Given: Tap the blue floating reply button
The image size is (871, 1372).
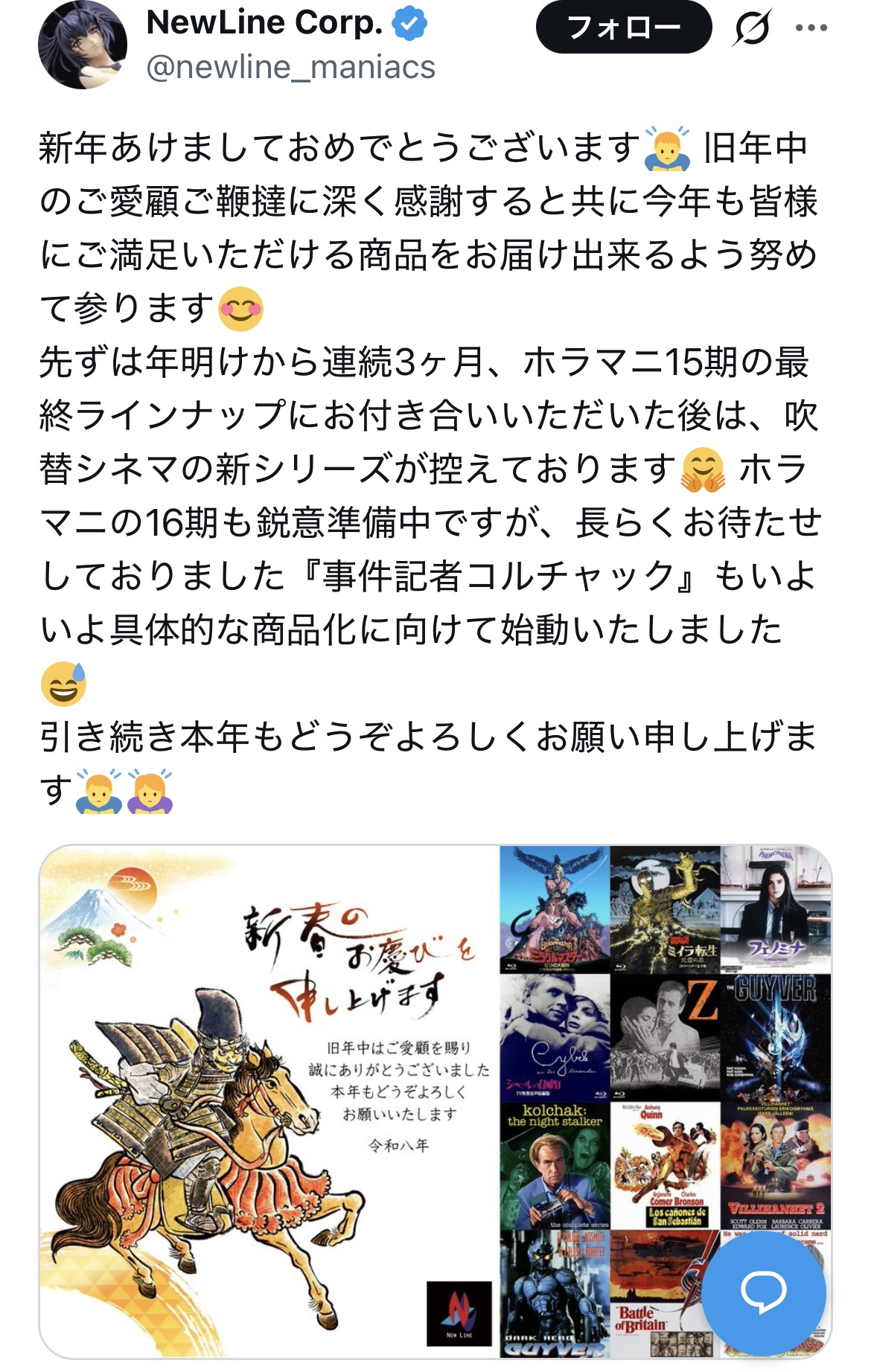Looking at the screenshot, I should [x=763, y=1293].
